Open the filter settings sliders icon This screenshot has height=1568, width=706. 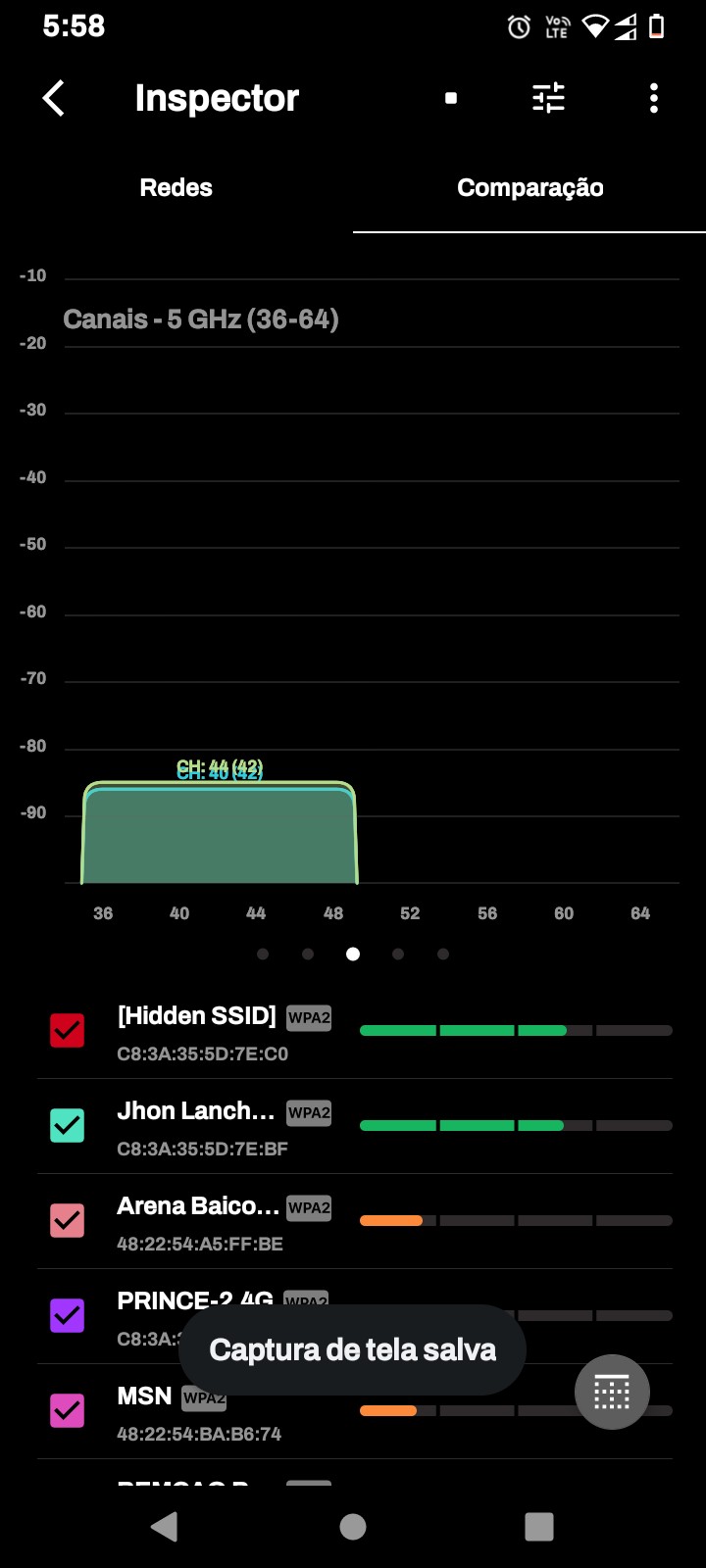point(548,98)
